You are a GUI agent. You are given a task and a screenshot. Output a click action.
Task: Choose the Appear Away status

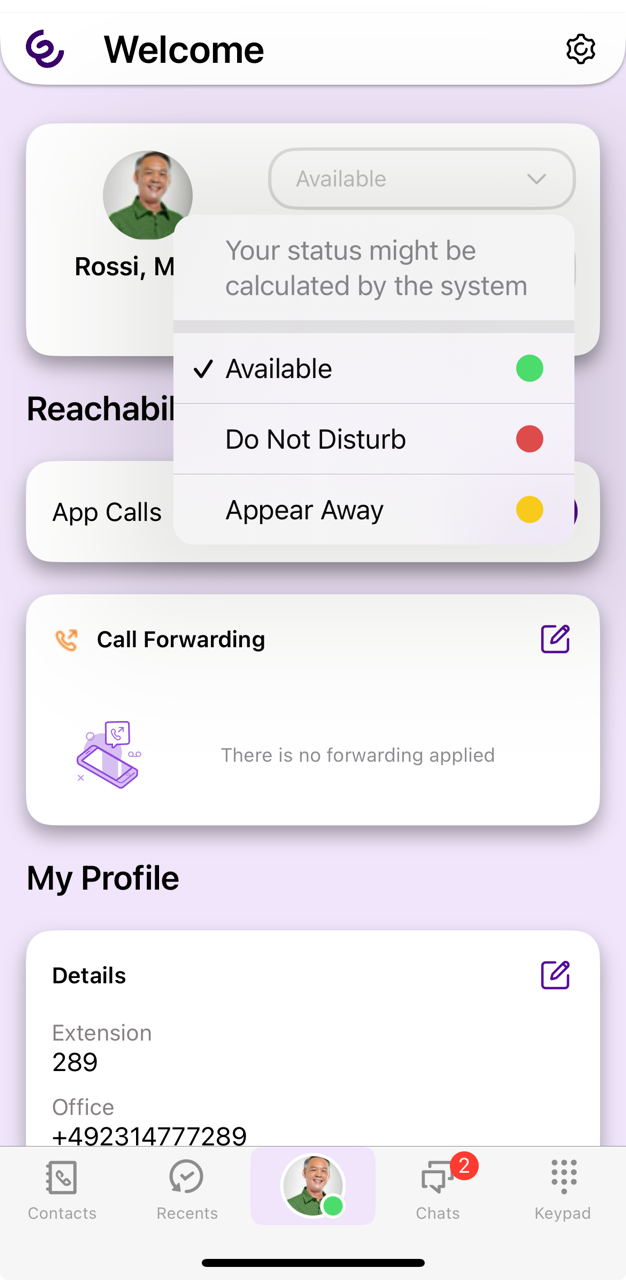373,510
